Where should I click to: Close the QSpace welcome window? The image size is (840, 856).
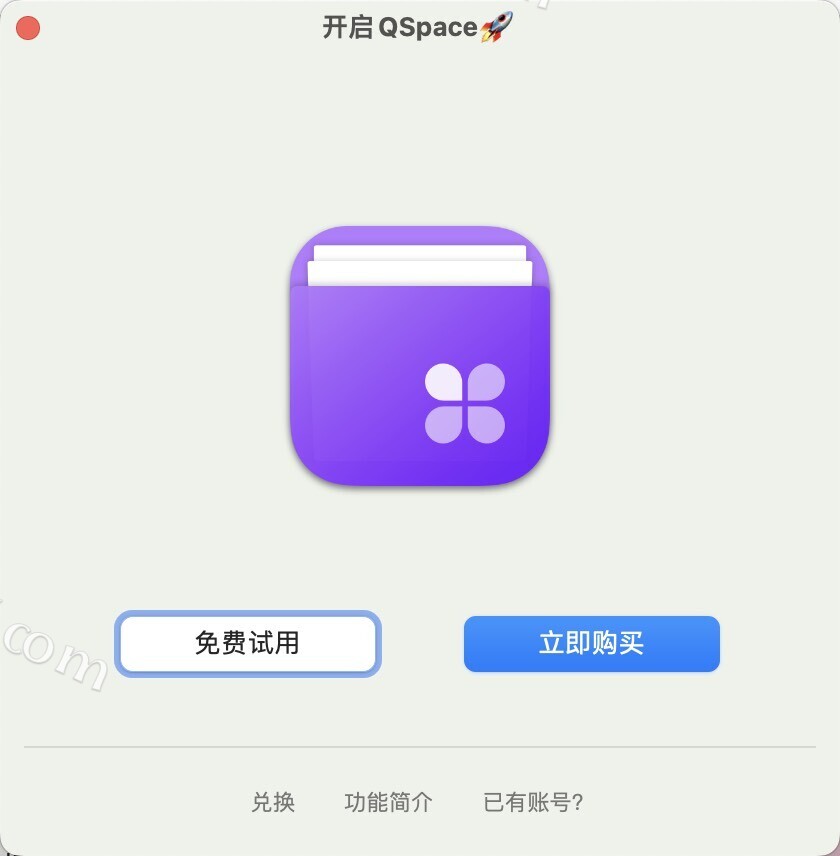click(x=28, y=28)
